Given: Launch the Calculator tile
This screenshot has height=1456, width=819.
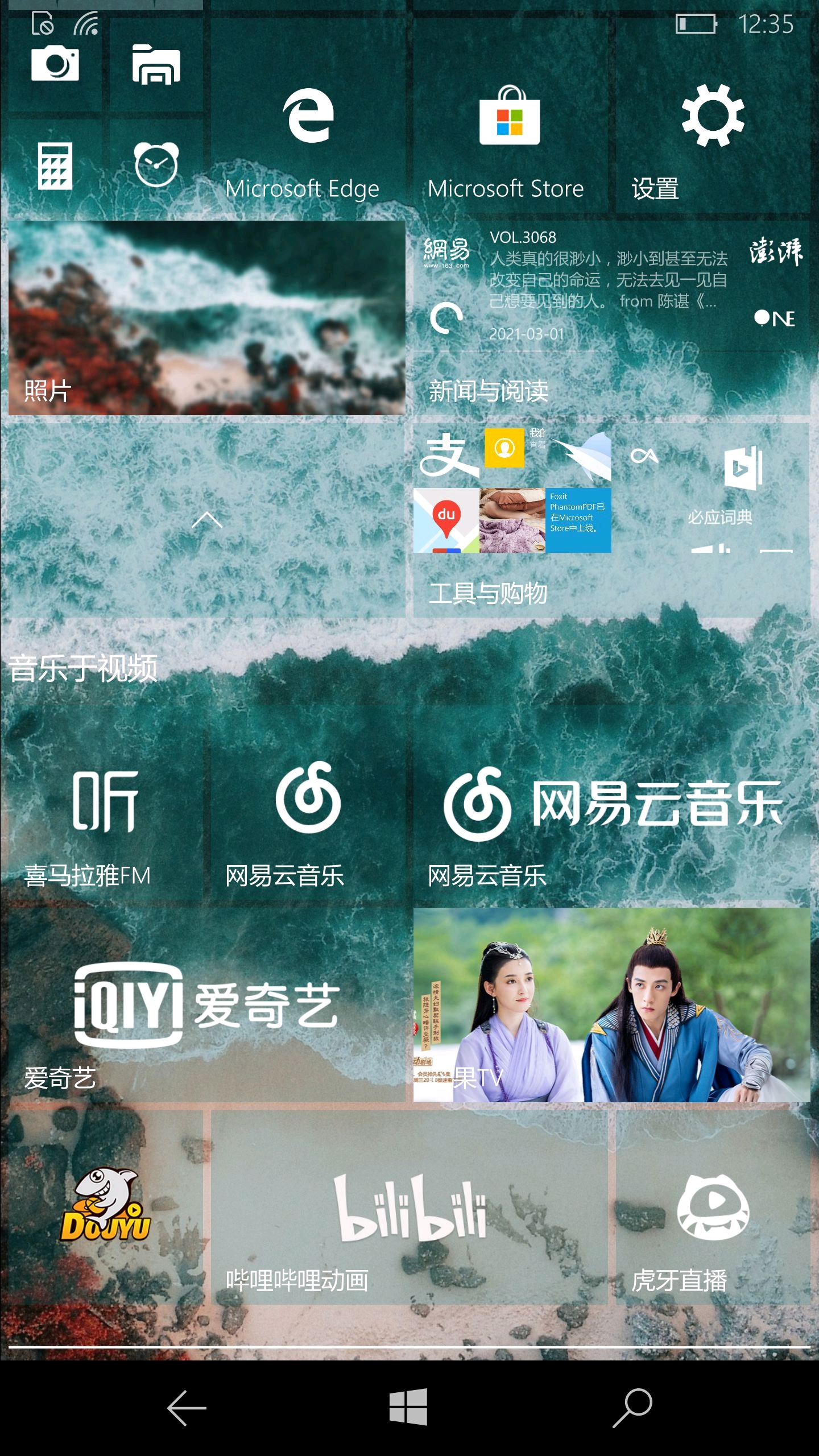Looking at the screenshot, I should tap(55, 166).
